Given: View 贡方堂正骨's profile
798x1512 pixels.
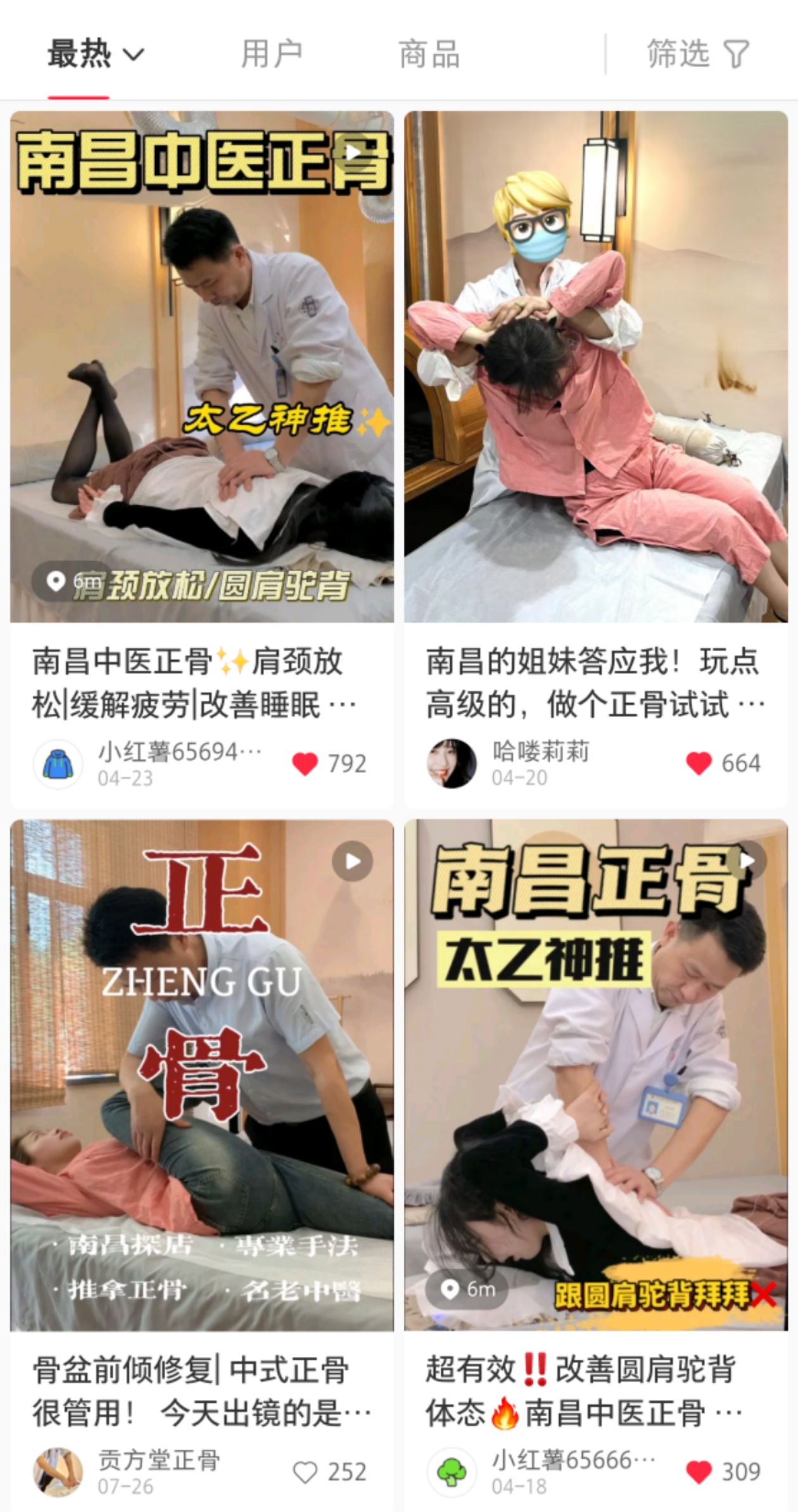Looking at the screenshot, I should click(x=58, y=1472).
